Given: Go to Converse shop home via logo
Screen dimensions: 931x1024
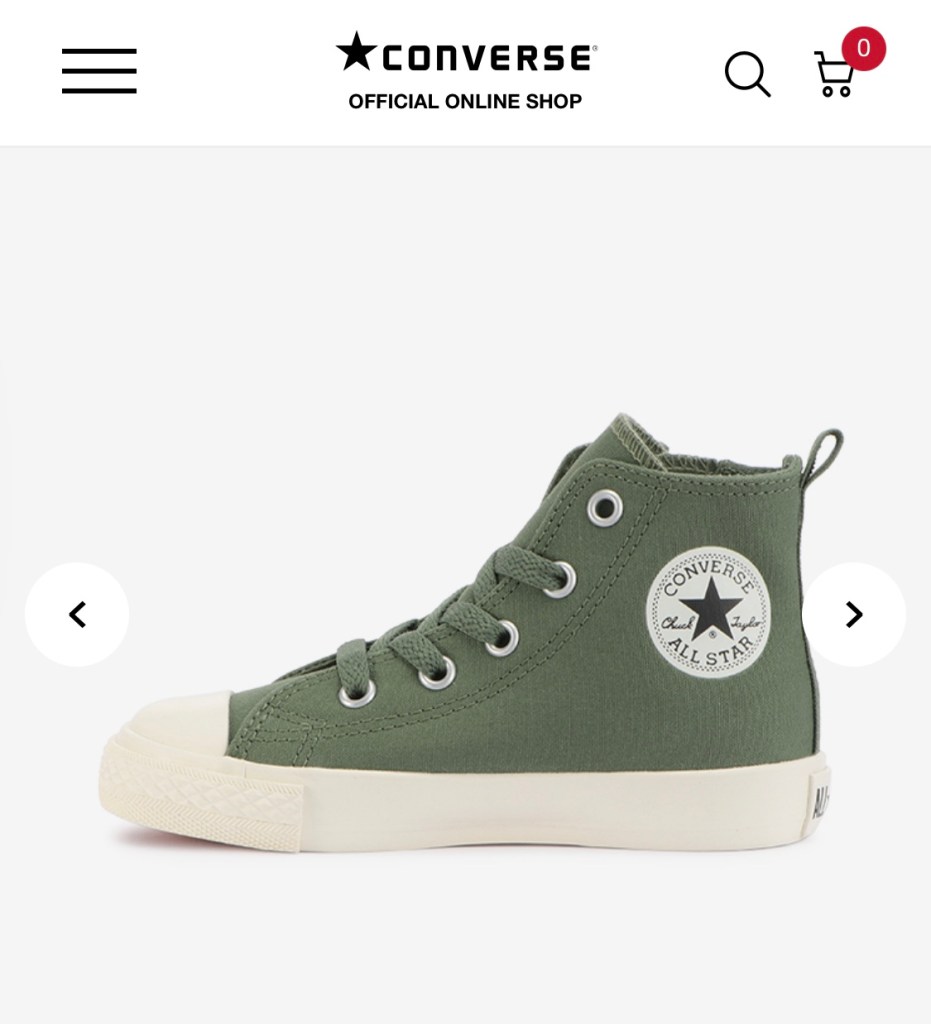Looking at the screenshot, I should pos(466,71).
